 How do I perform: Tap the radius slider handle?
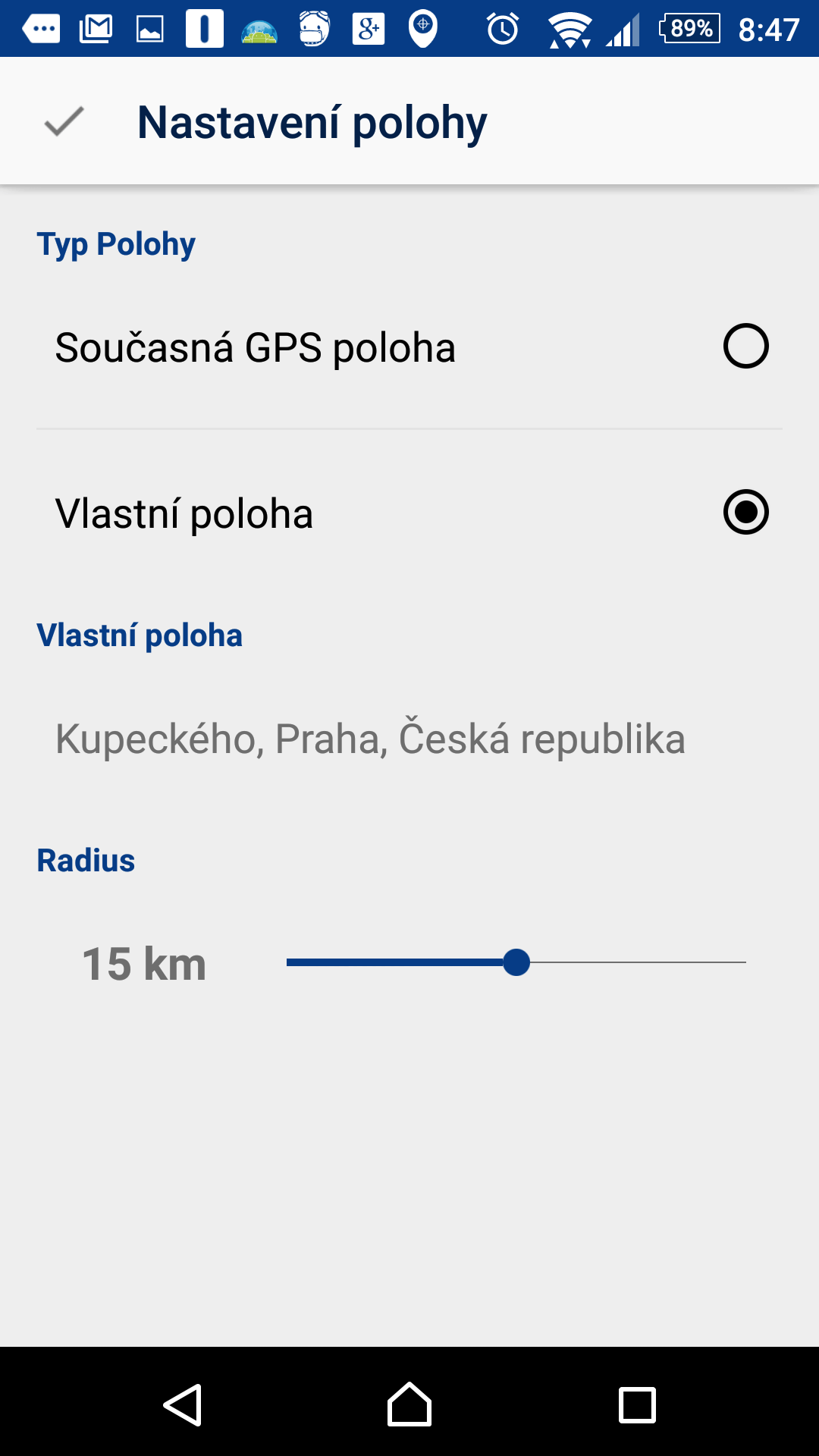pos(516,962)
